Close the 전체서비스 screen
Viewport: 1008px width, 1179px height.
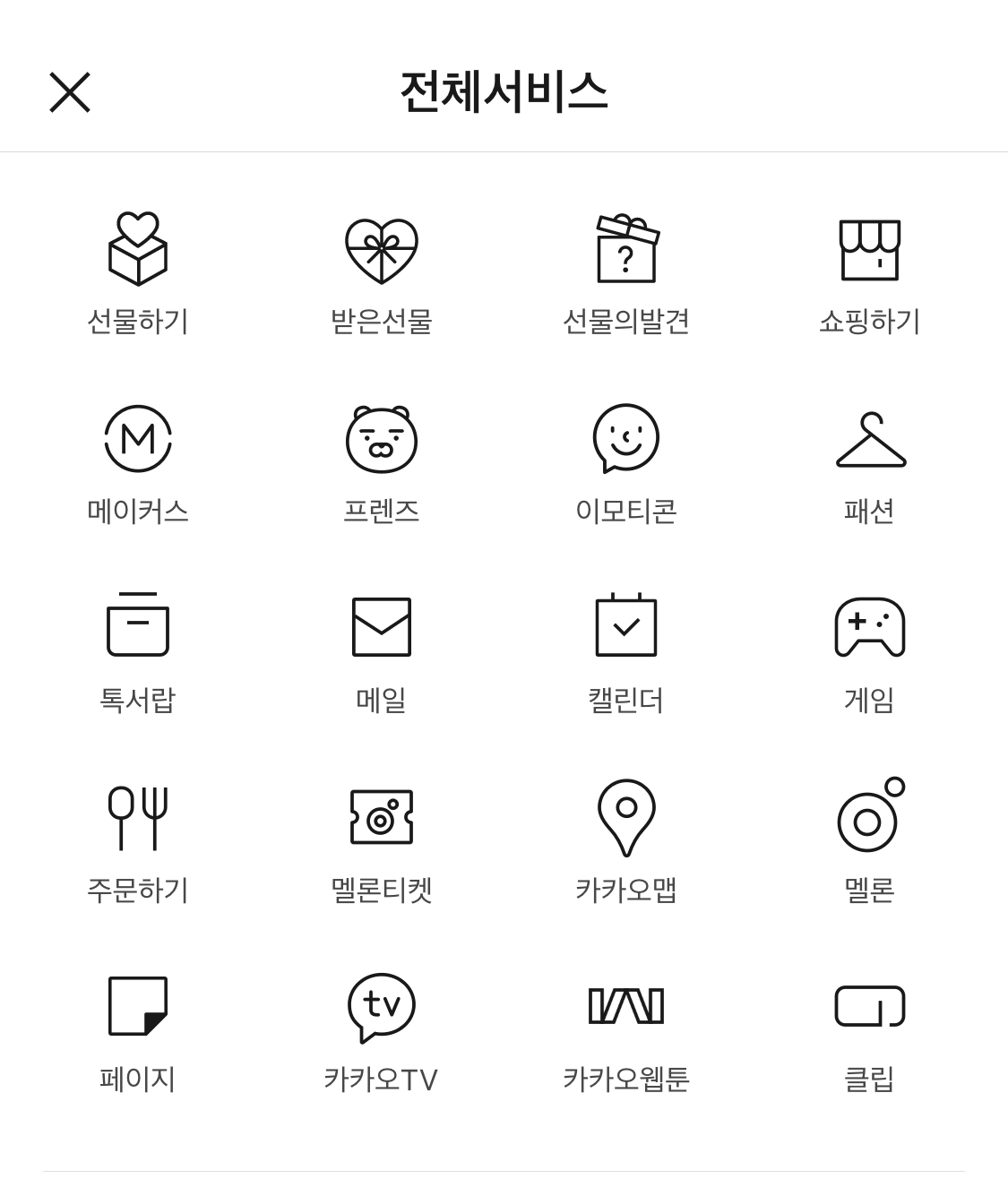point(70,92)
